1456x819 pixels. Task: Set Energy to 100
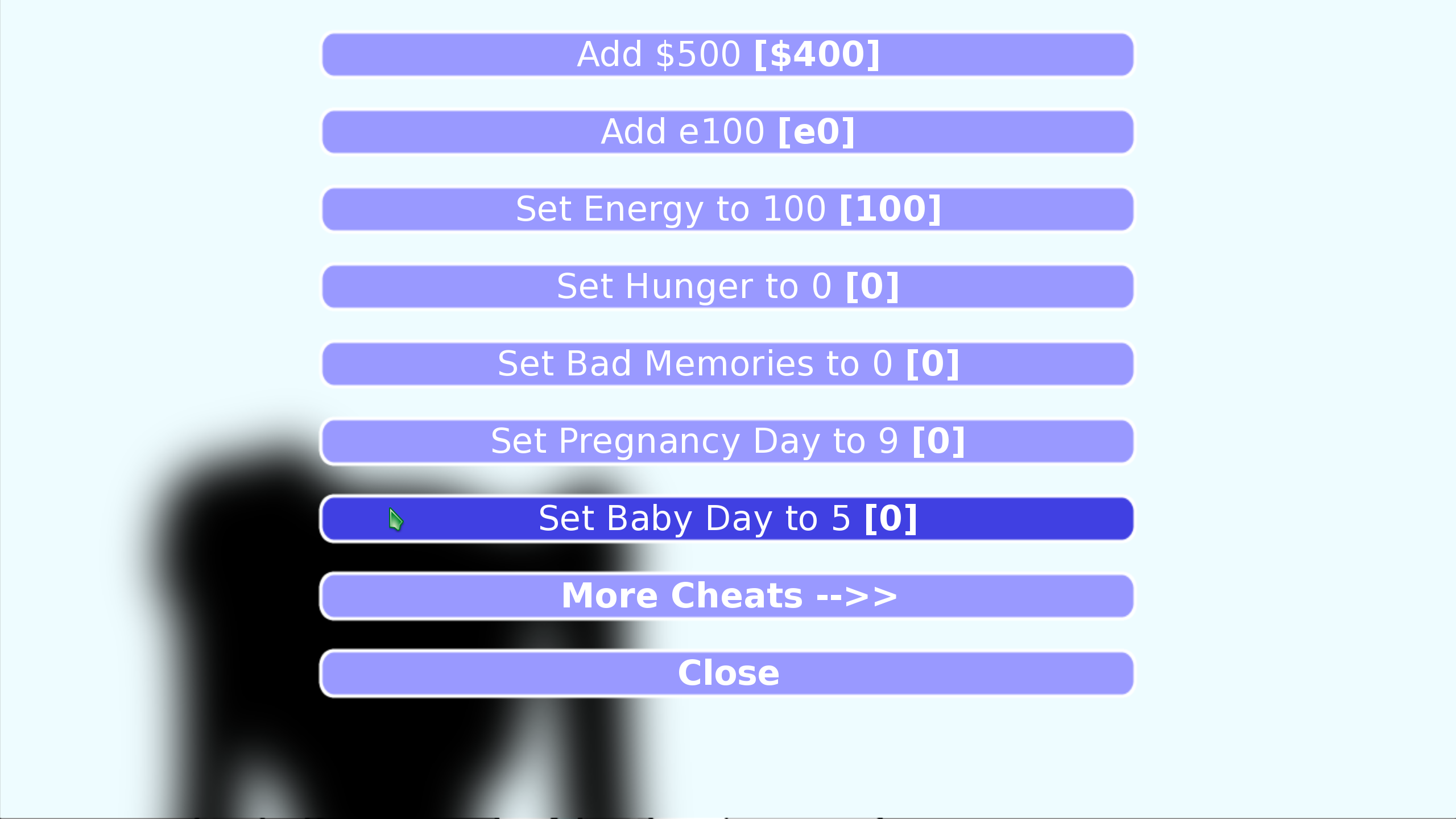click(728, 209)
